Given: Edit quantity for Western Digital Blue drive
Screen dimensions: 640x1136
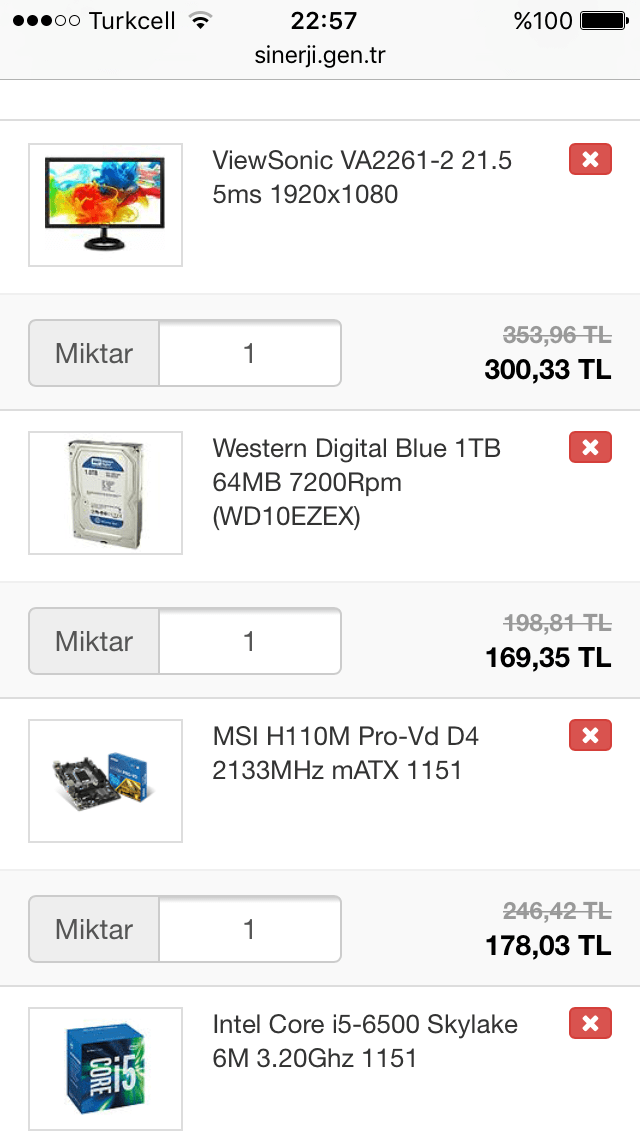Looking at the screenshot, I should tap(249, 641).
